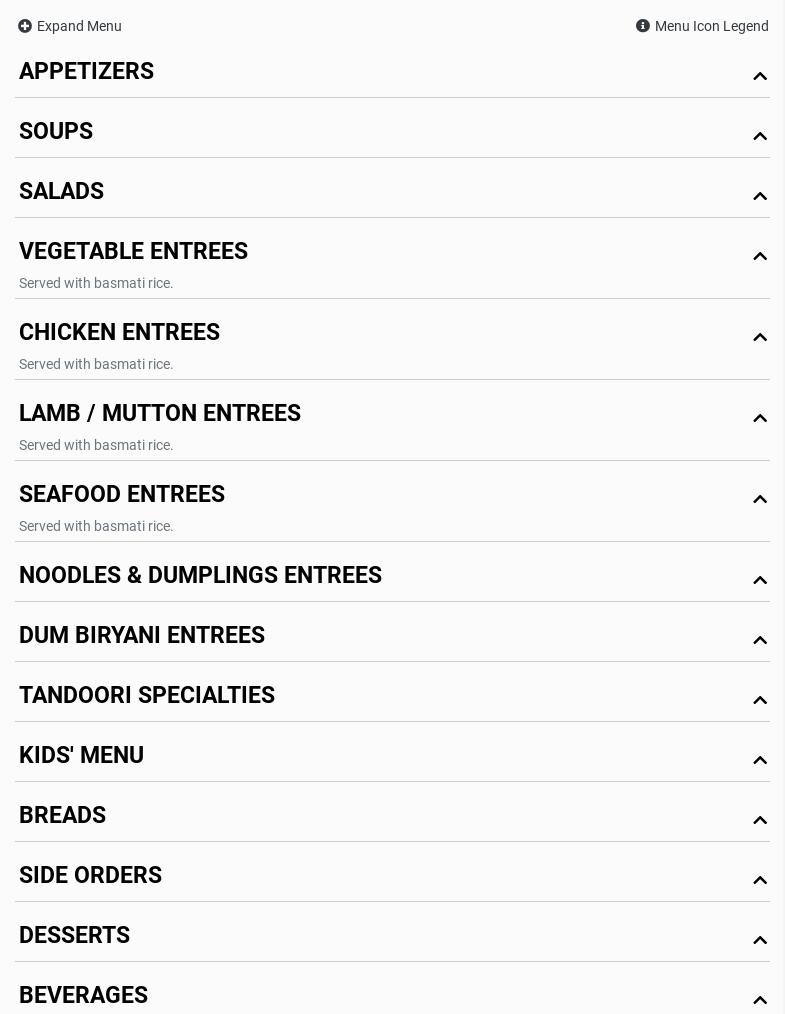This screenshot has width=785, height=1014.
Task: Expand the Breads section
Action: [x=63, y=816]
